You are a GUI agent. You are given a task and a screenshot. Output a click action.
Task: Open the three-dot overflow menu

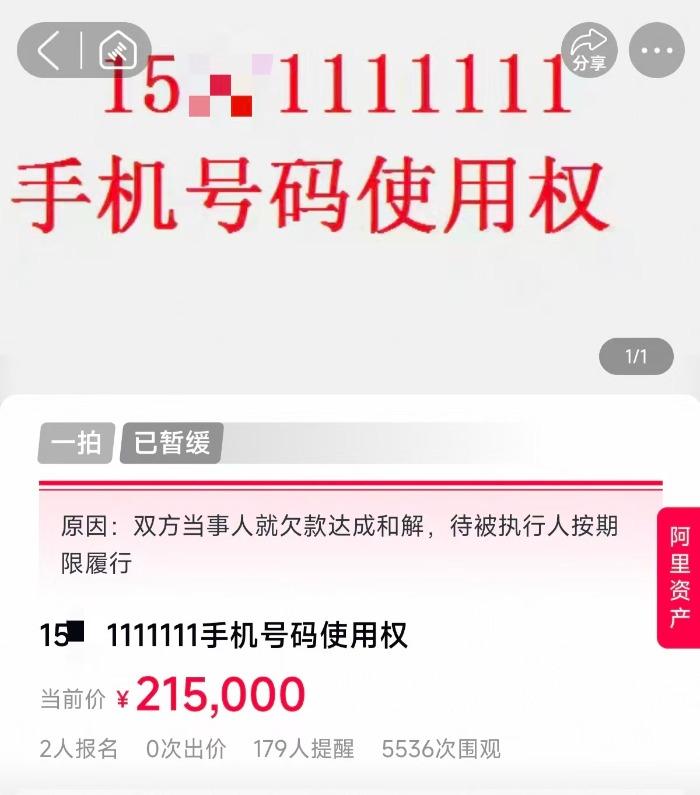click(x=657, y=50)
